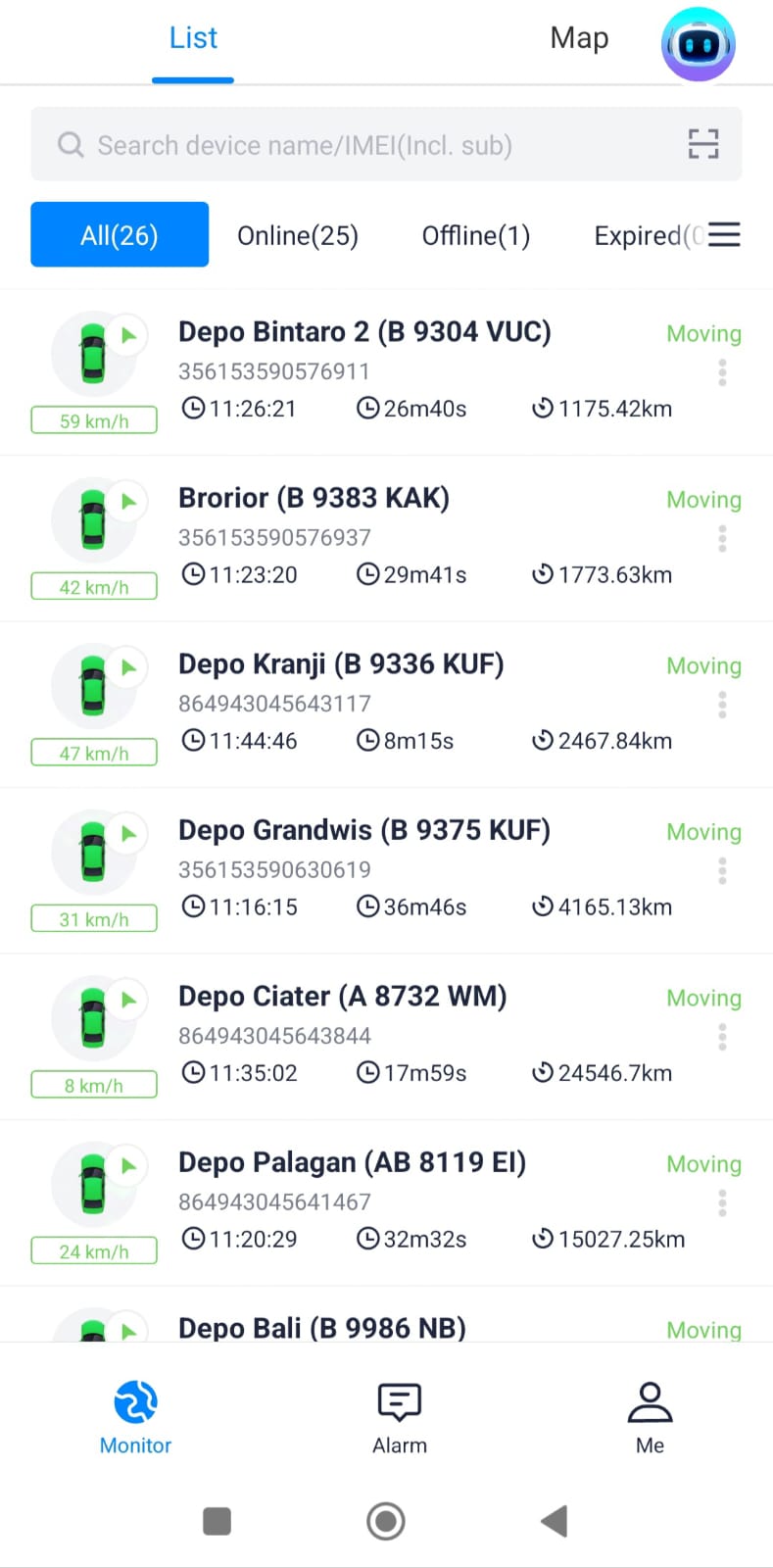Show the Offline(1) devices
Viewport: 773px width, 1568px height.
[x=475, y=235]
